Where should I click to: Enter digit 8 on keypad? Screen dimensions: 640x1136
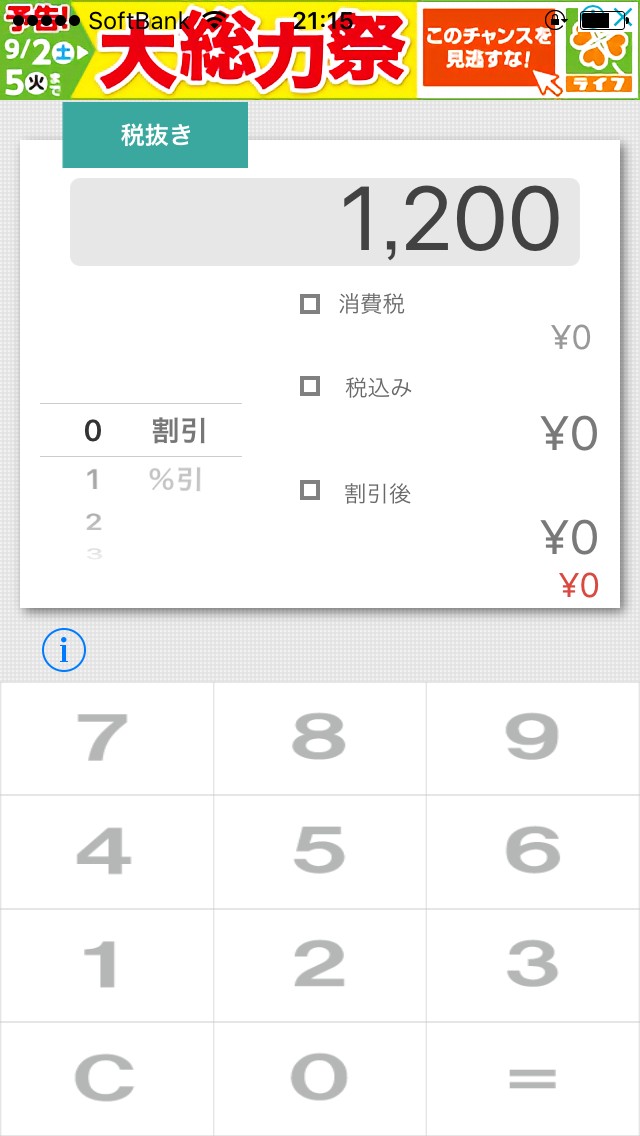[319, 739]
